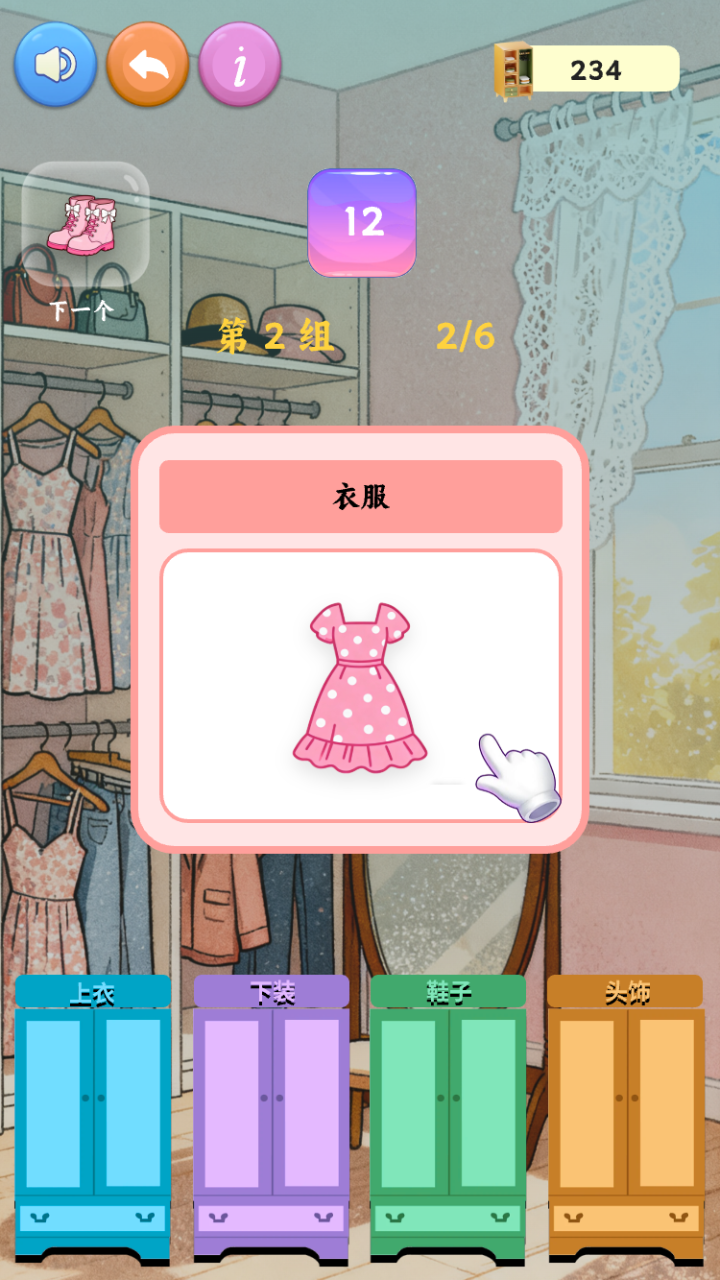Open the 鞋子 shoes wardrobe
This screenshot has height=1280, width=720.
(x=447, y=1110)
